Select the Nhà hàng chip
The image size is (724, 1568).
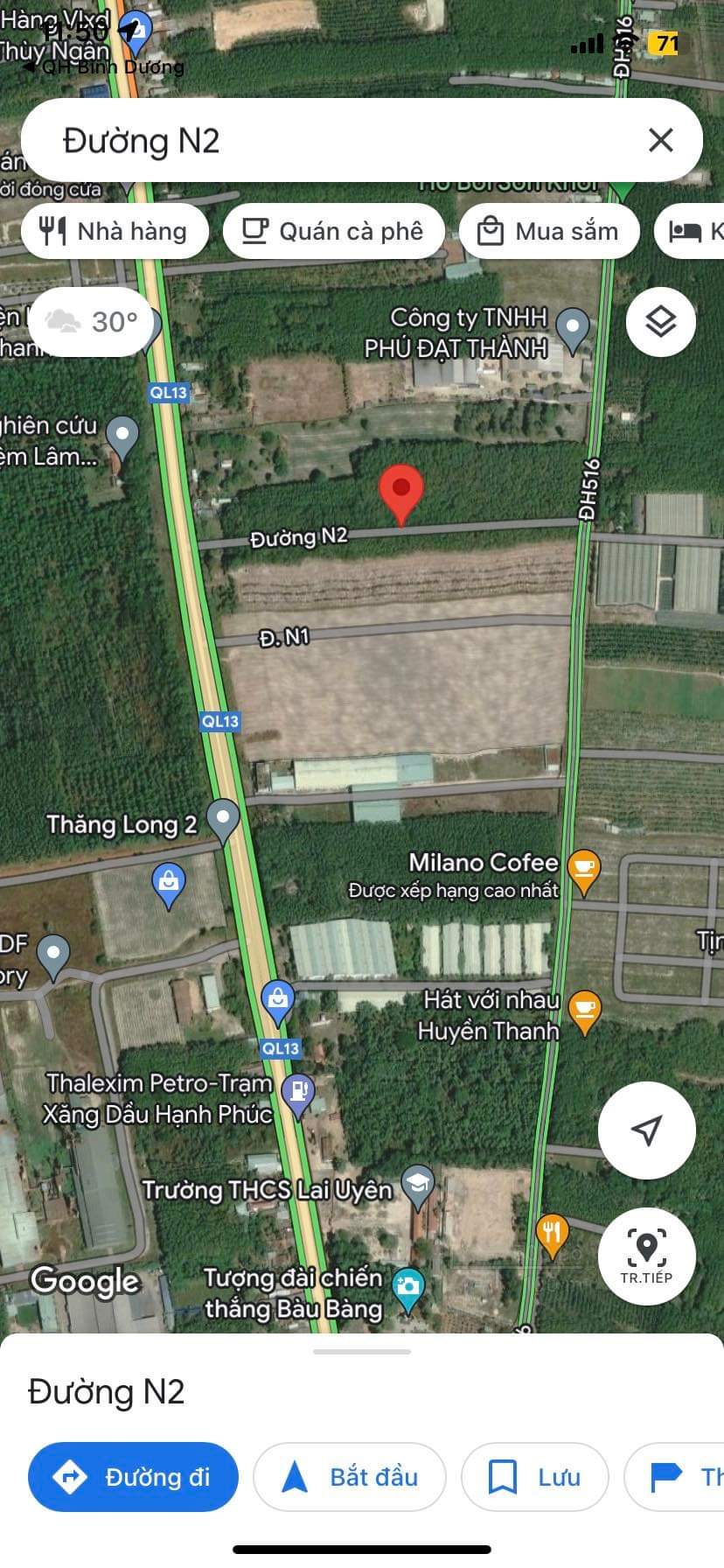(x=115, y=231)
